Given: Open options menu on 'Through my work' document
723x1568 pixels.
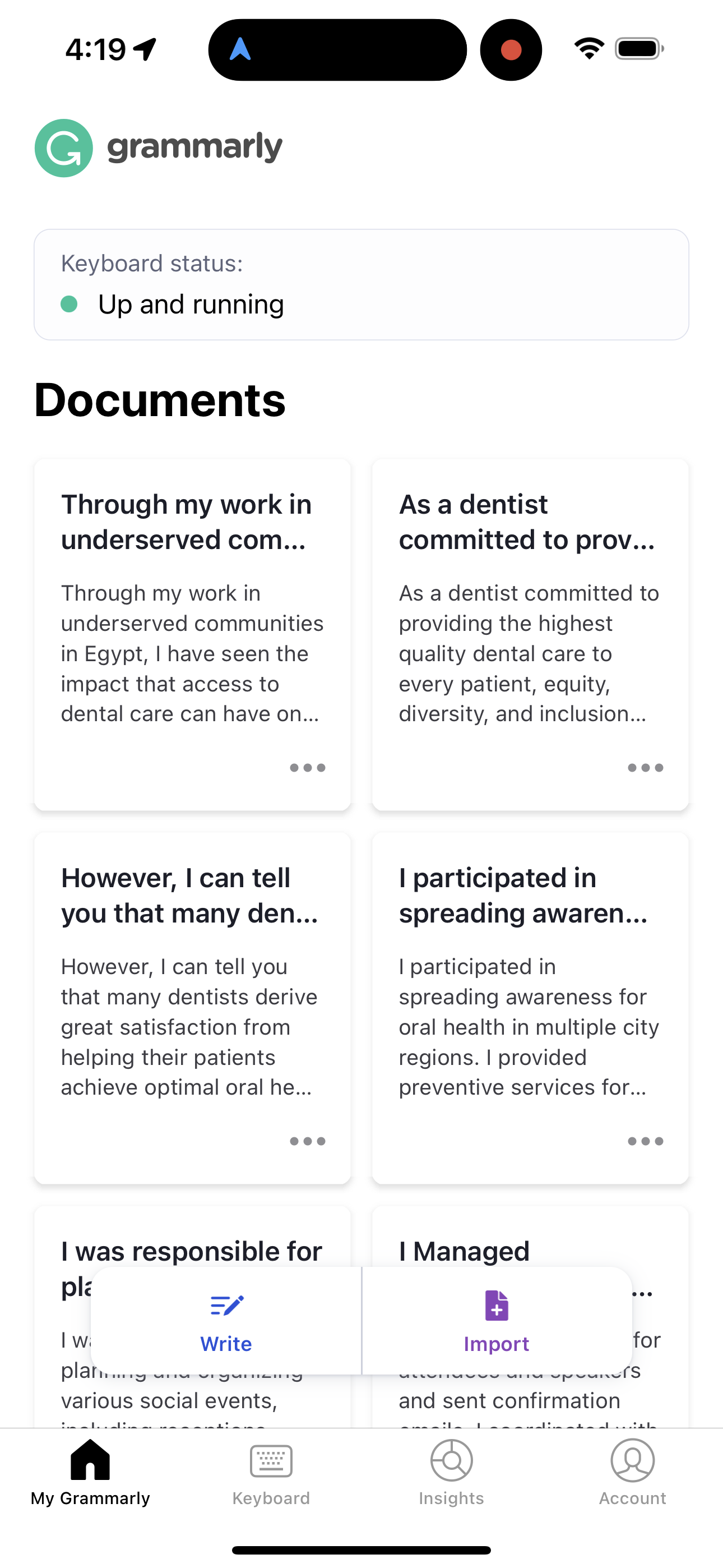Looking at the screenshot, I should [307, 768].
